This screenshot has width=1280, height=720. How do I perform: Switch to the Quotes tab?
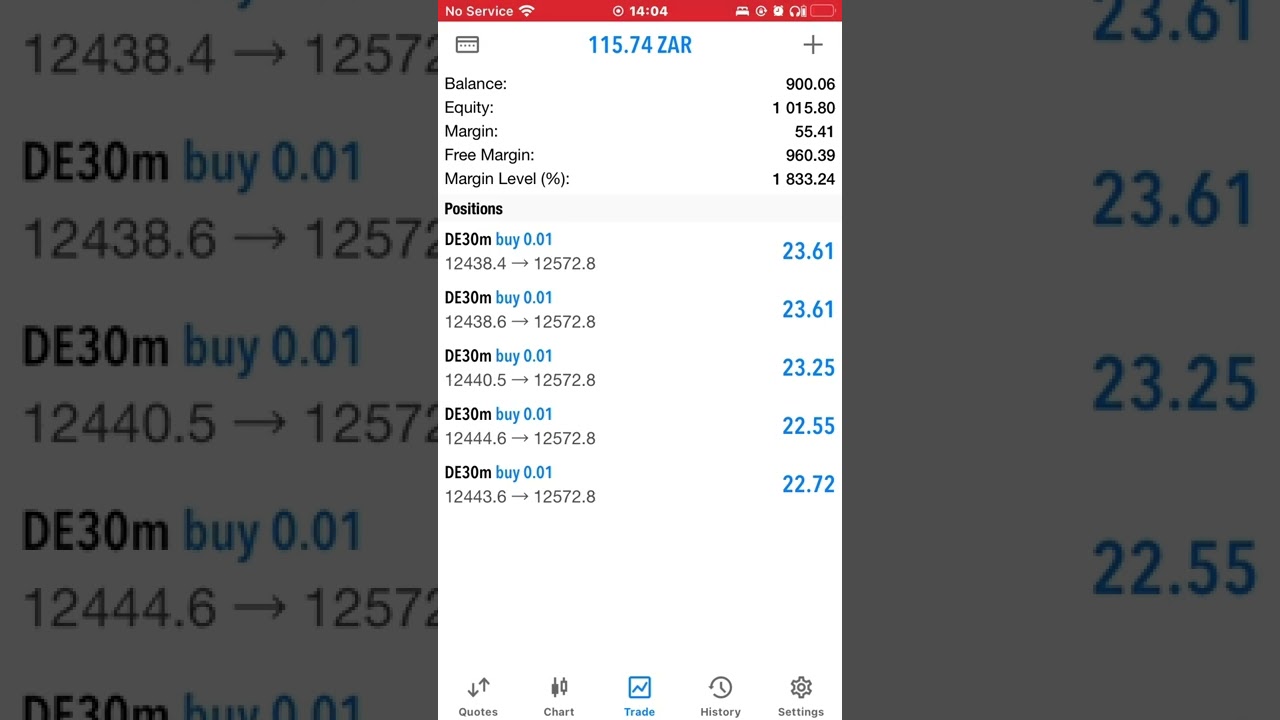478,696
